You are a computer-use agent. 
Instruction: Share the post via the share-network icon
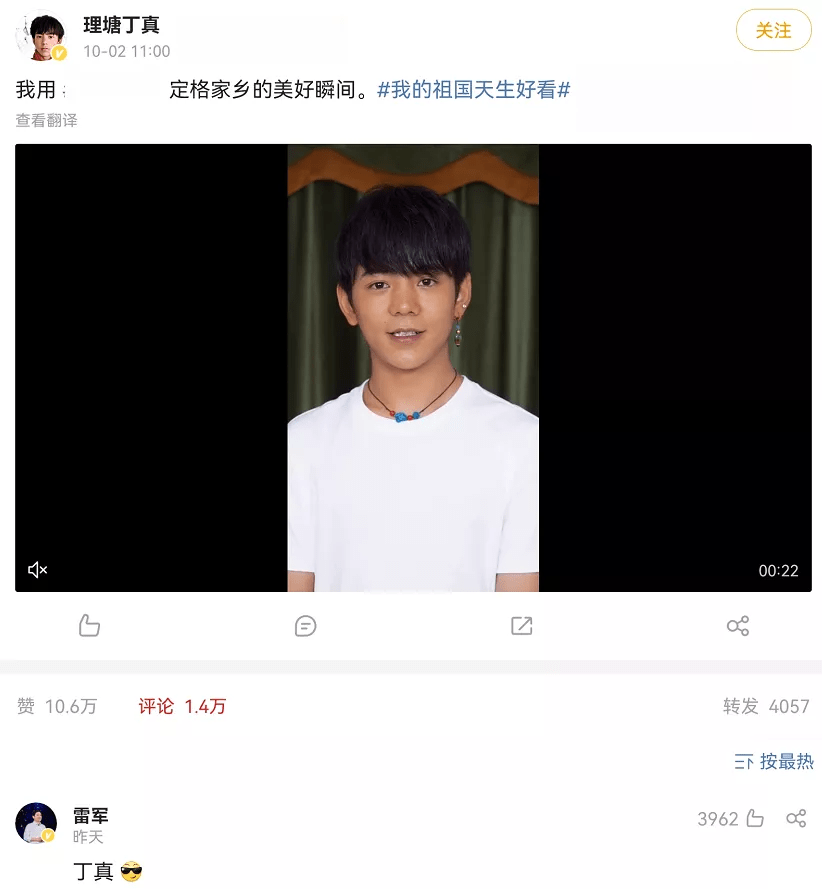pos(737,625)
